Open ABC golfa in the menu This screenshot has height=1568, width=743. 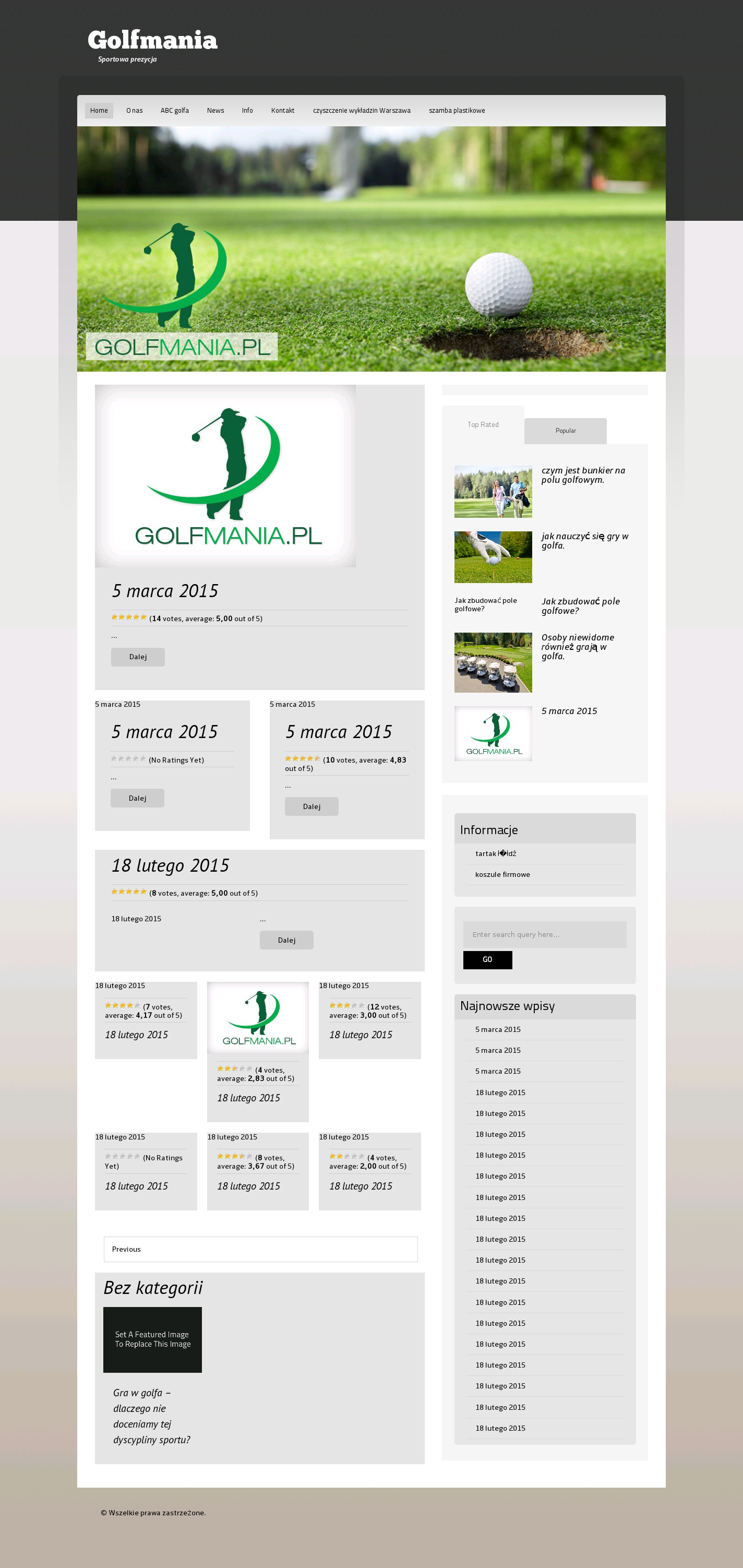pyautogui.click(x=175, y=110)
